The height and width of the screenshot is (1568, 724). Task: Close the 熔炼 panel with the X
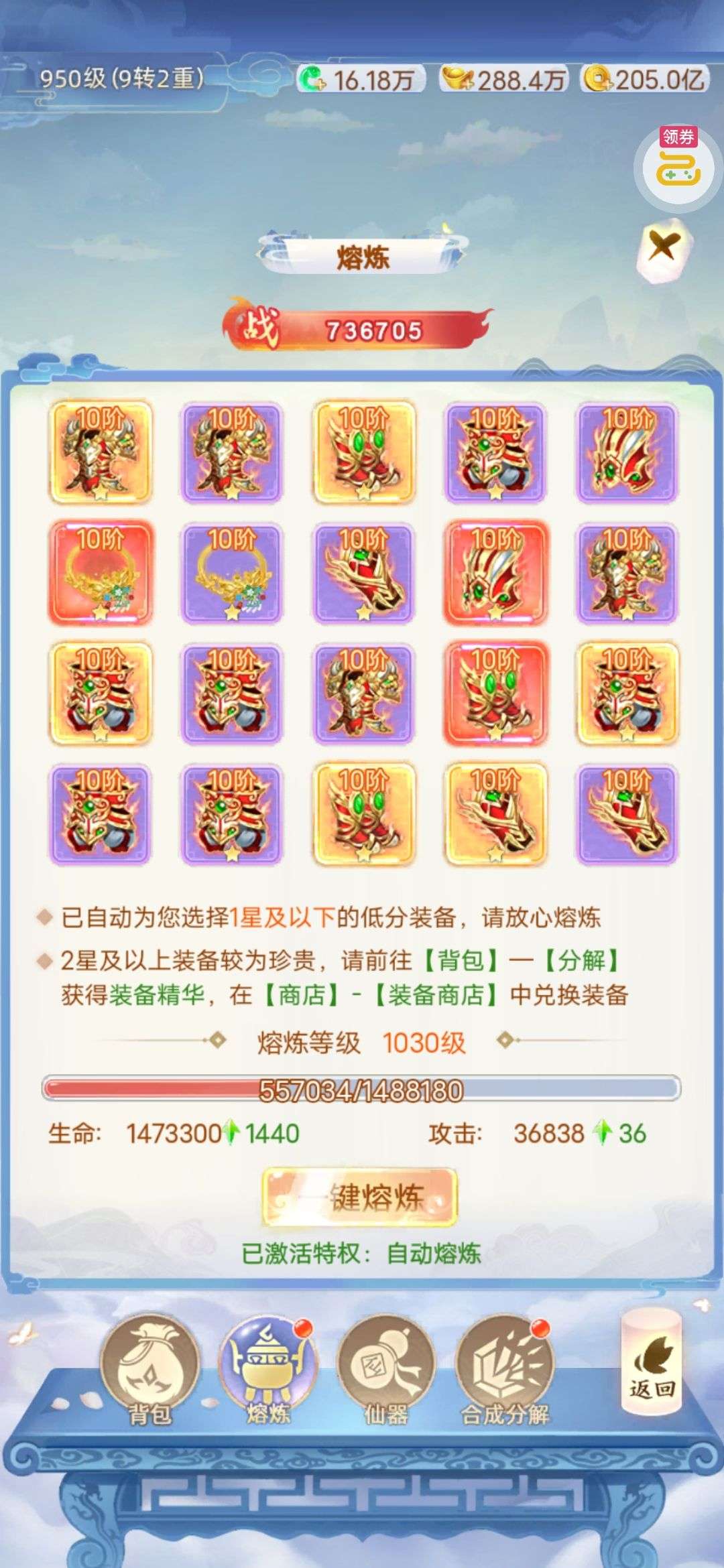[663, 247]
